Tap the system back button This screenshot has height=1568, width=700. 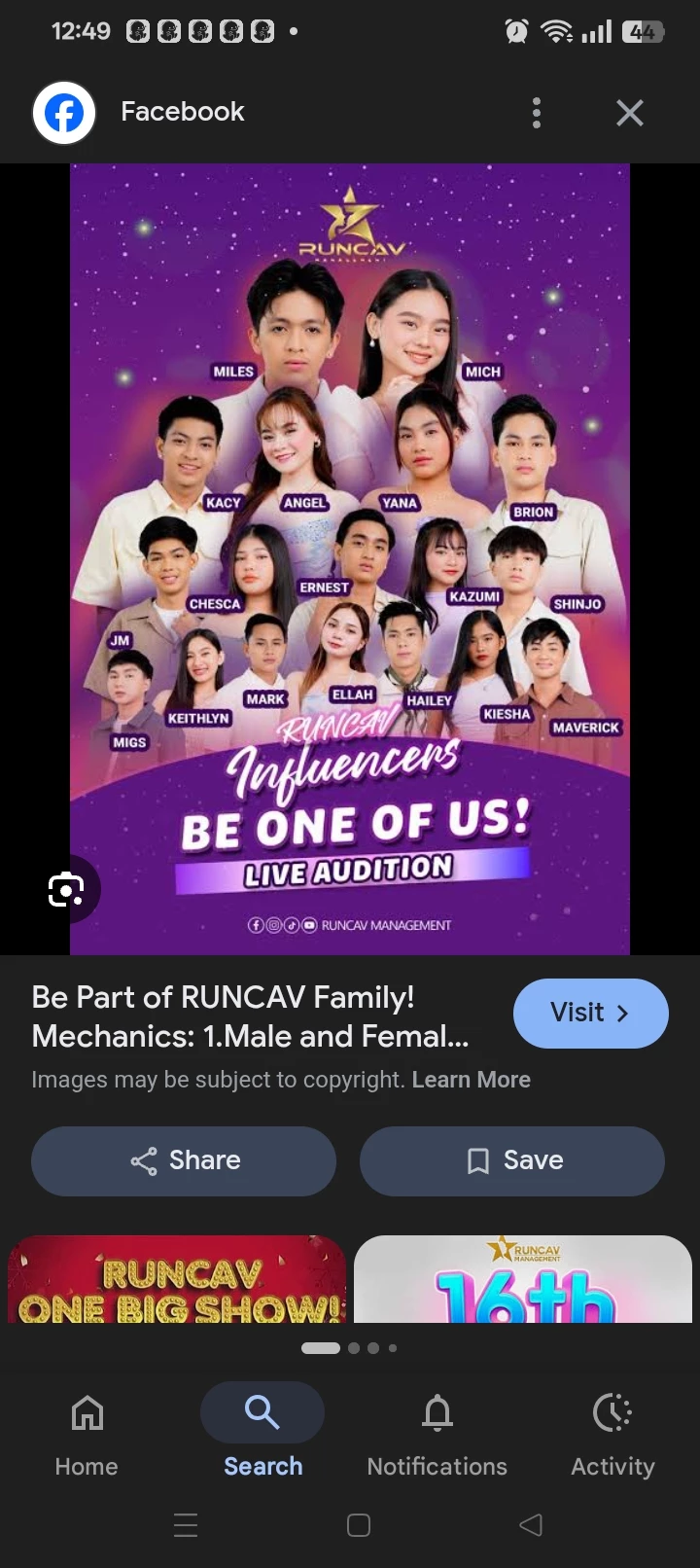pos(531,1524)
